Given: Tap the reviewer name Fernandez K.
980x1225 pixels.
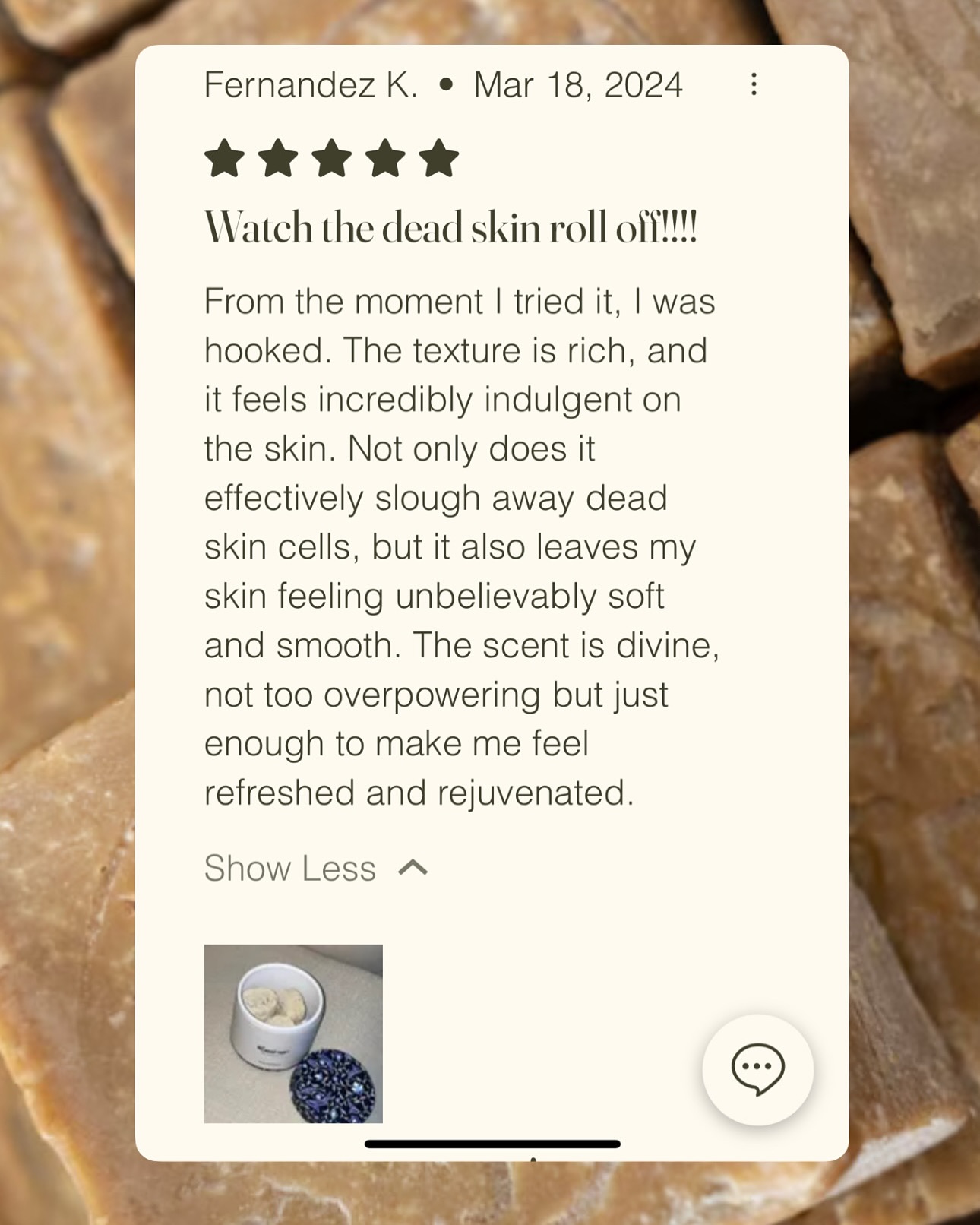Looking at the screenshot, I should click(310, 85).
